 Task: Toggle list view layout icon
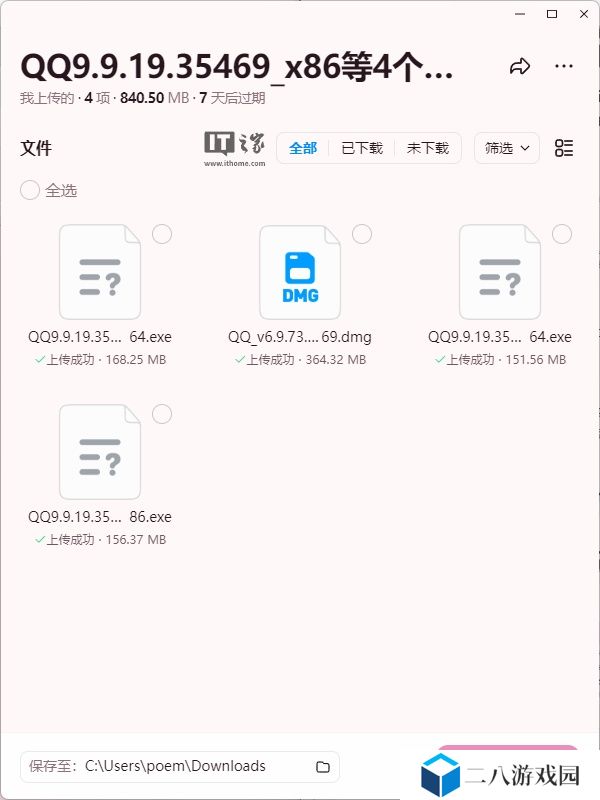coord(564,148)
